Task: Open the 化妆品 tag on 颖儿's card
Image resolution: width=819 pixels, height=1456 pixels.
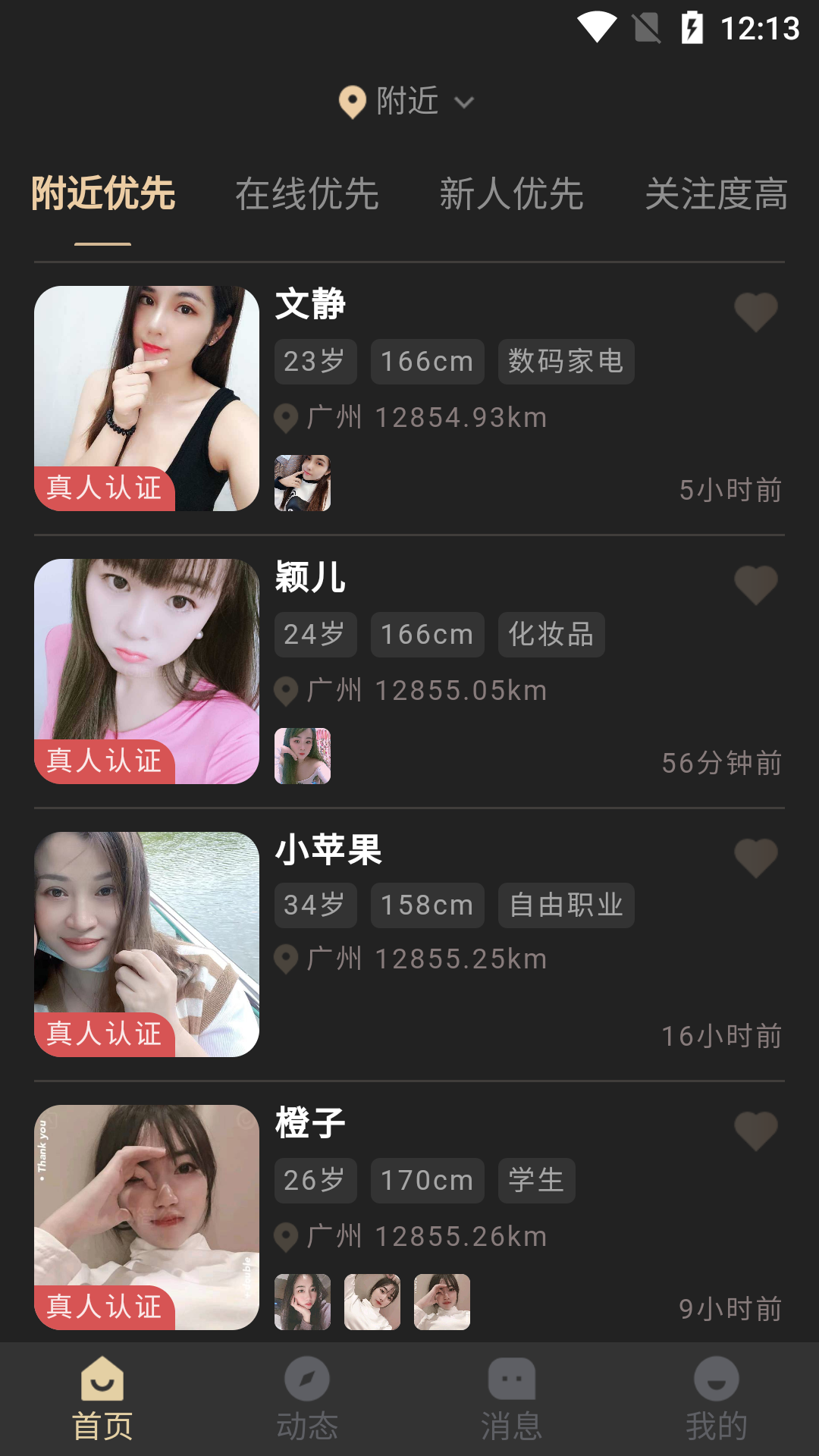Action: pyautogui.click(x=551, y=635)
